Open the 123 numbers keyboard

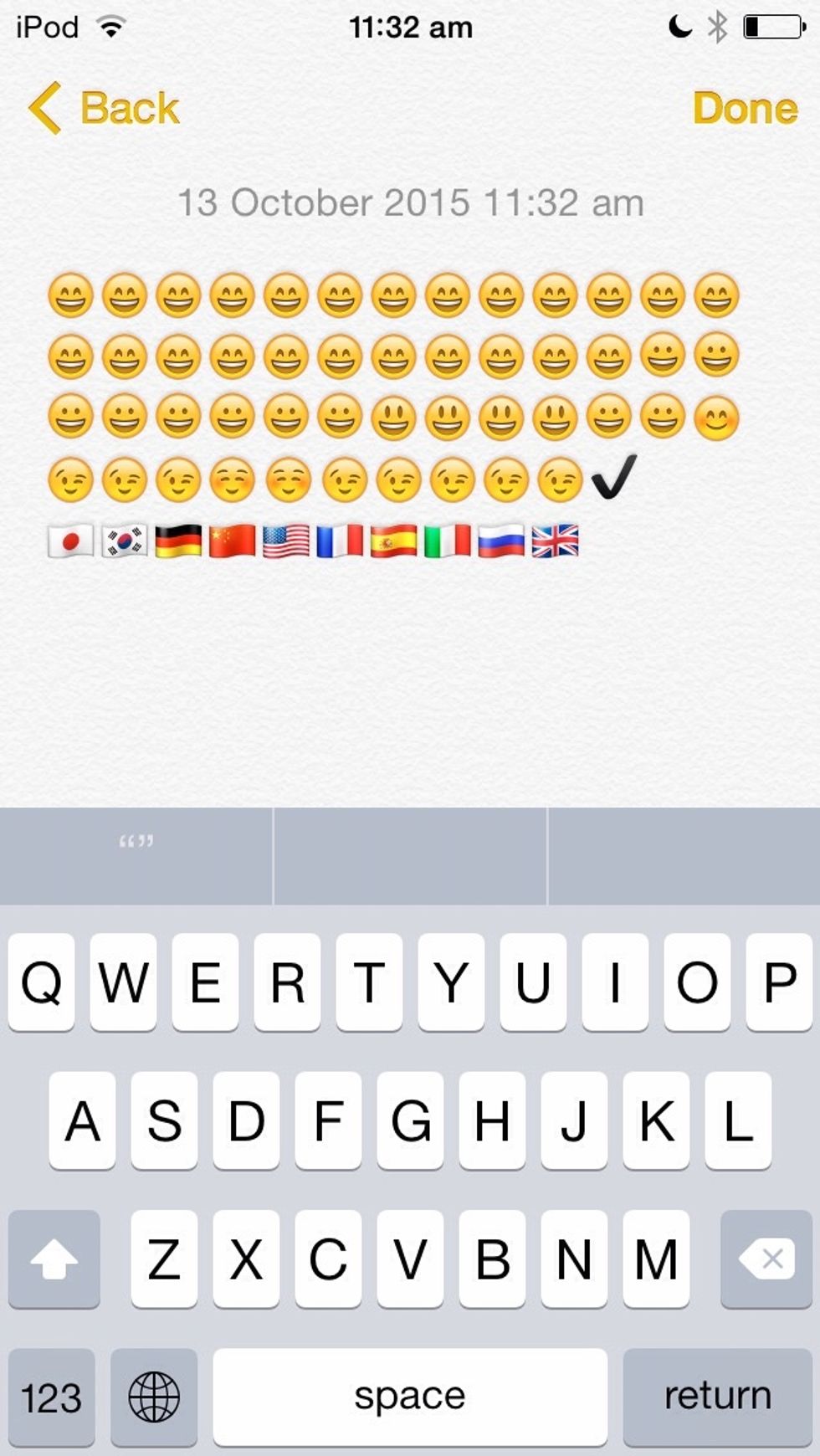pos(51,1397)
